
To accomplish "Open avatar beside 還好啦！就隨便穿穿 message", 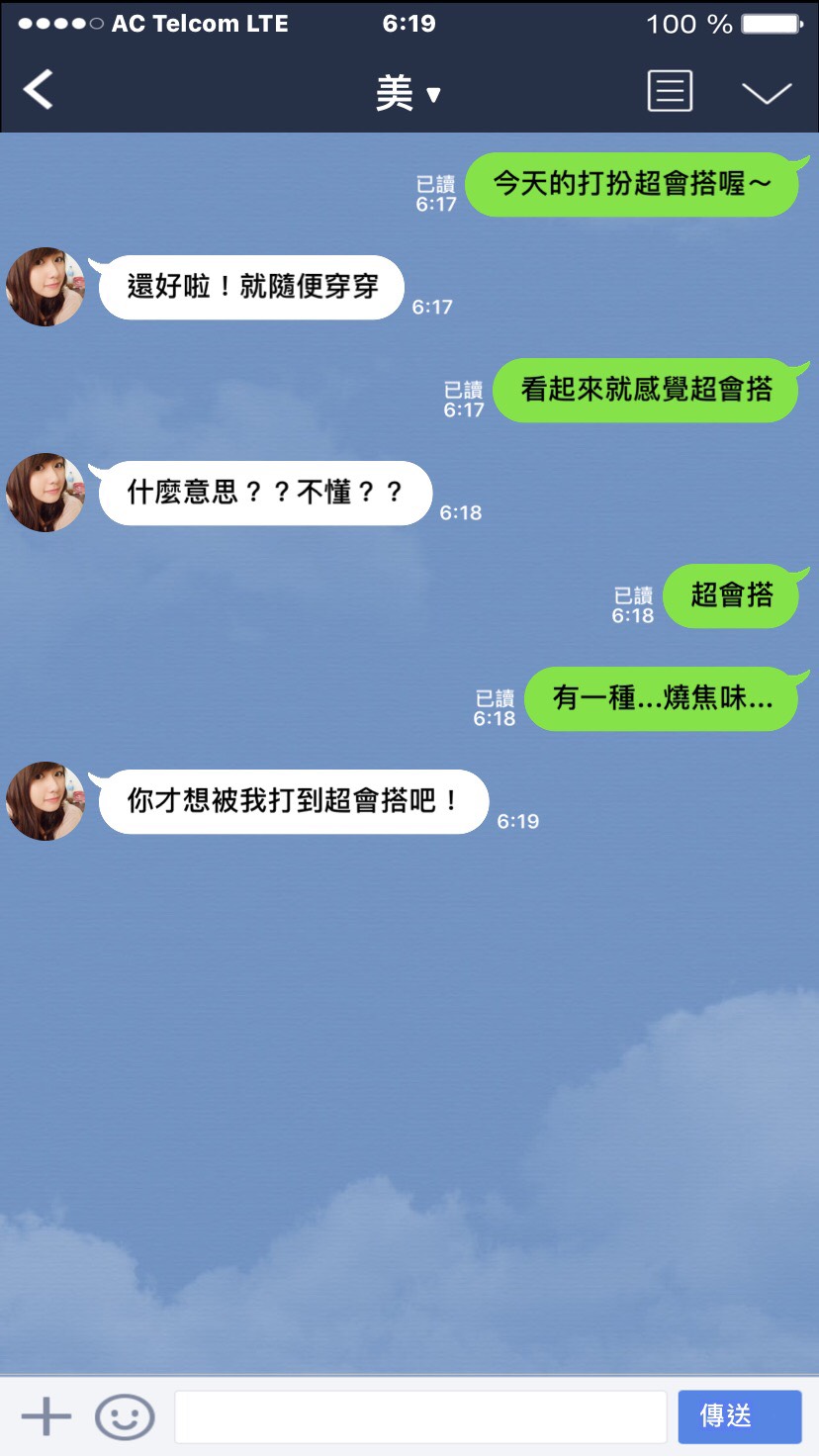I will pyautogui.click(x=45, y=287).
